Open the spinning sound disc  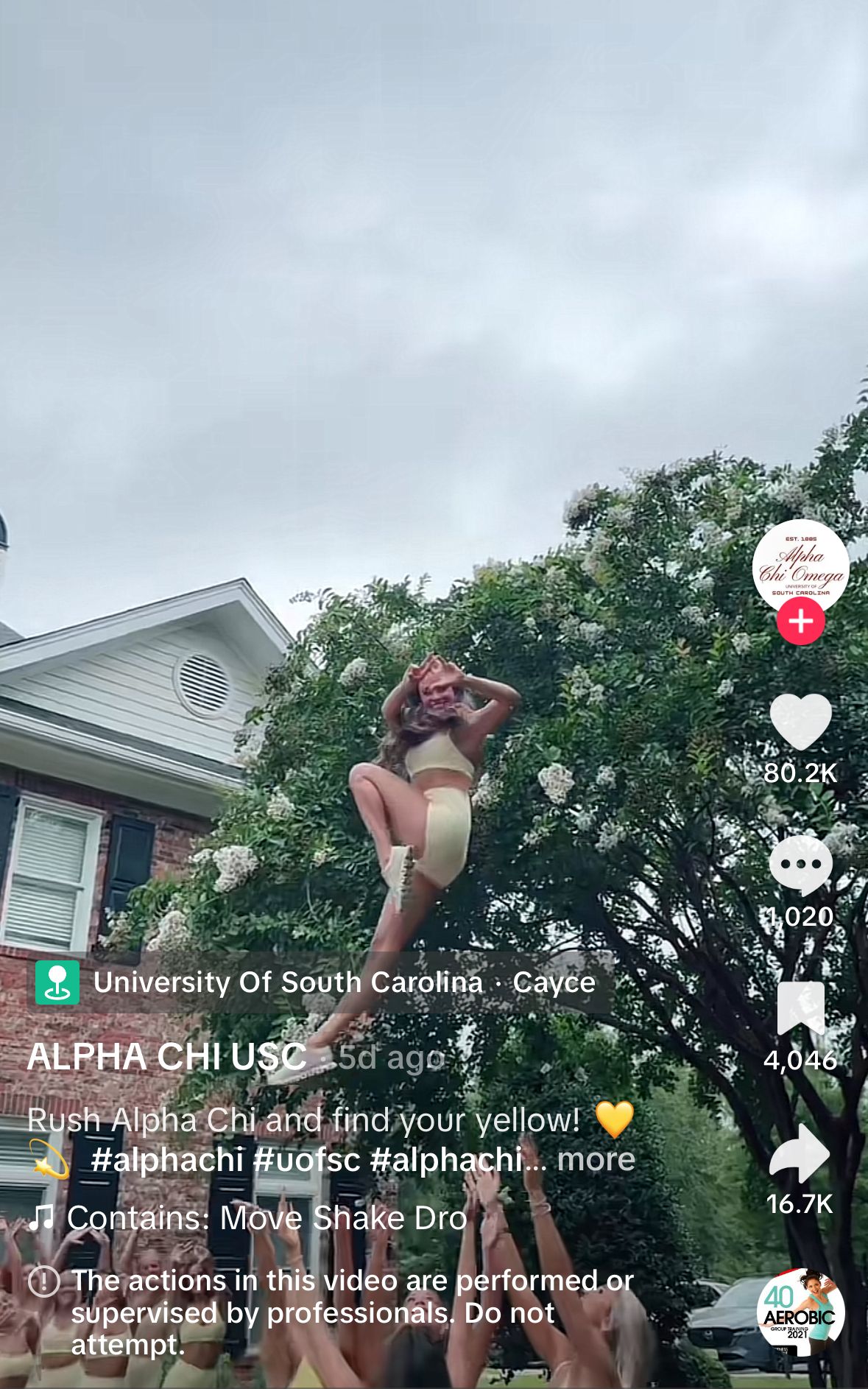(x=800, y=1312)
